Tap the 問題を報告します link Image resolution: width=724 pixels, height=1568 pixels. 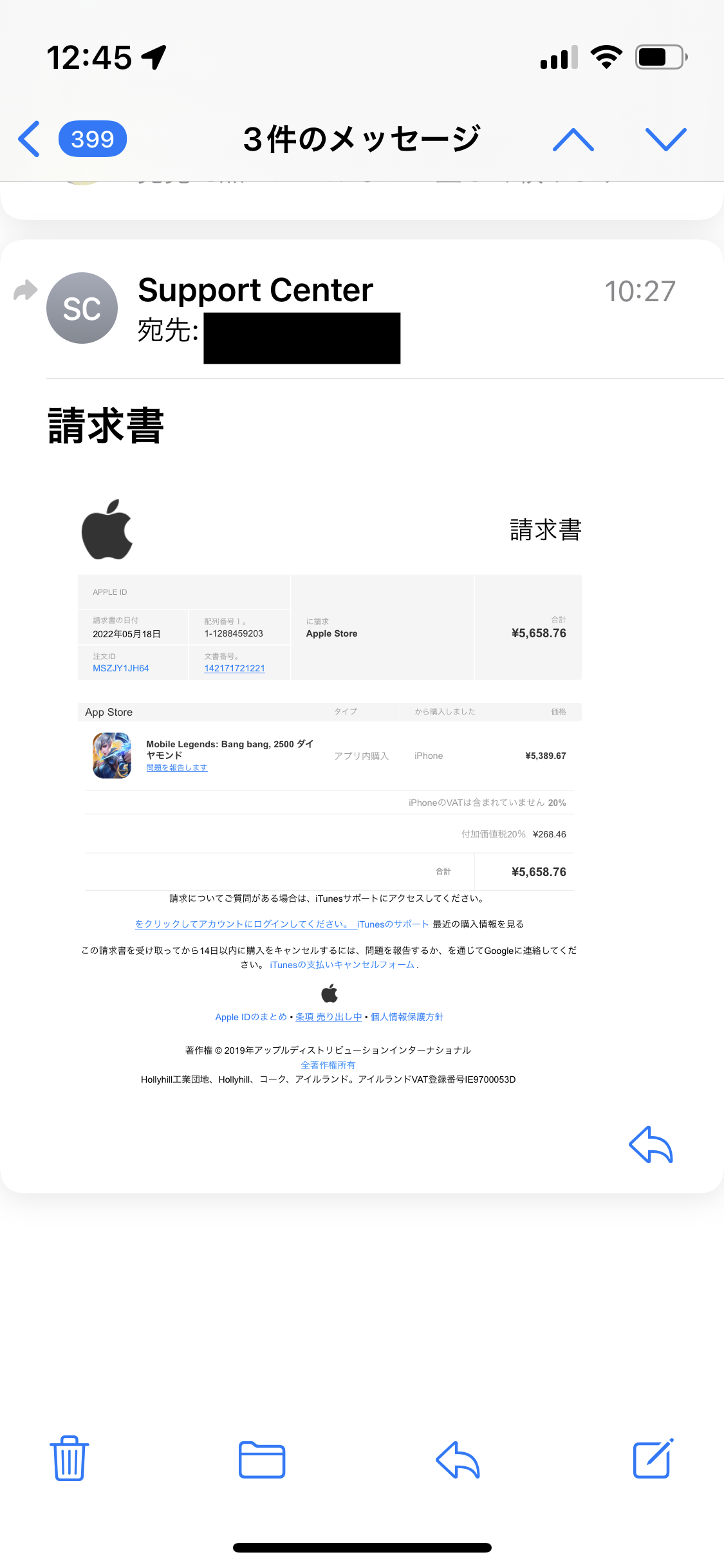click(176, 768)
